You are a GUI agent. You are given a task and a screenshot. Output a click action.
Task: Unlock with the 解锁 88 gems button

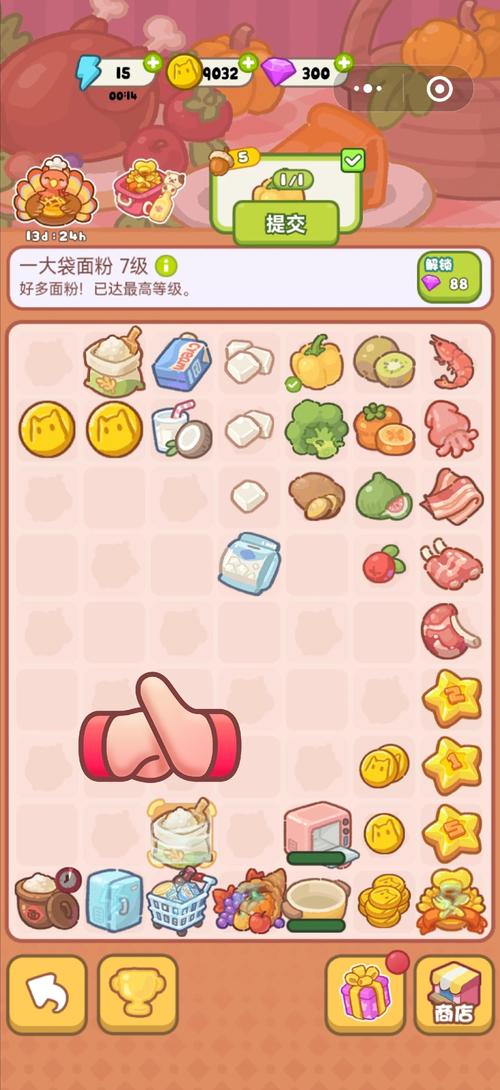(x=449, y=277)
